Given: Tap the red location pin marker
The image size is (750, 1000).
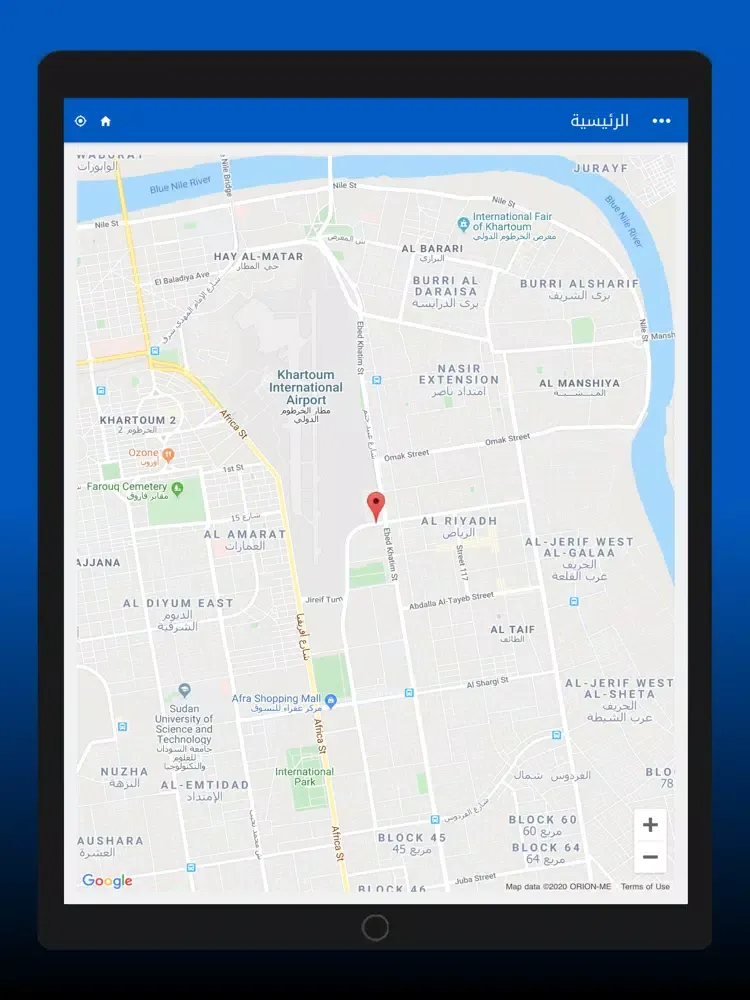Looking at the screenshot, I should [x=376, y=505].
